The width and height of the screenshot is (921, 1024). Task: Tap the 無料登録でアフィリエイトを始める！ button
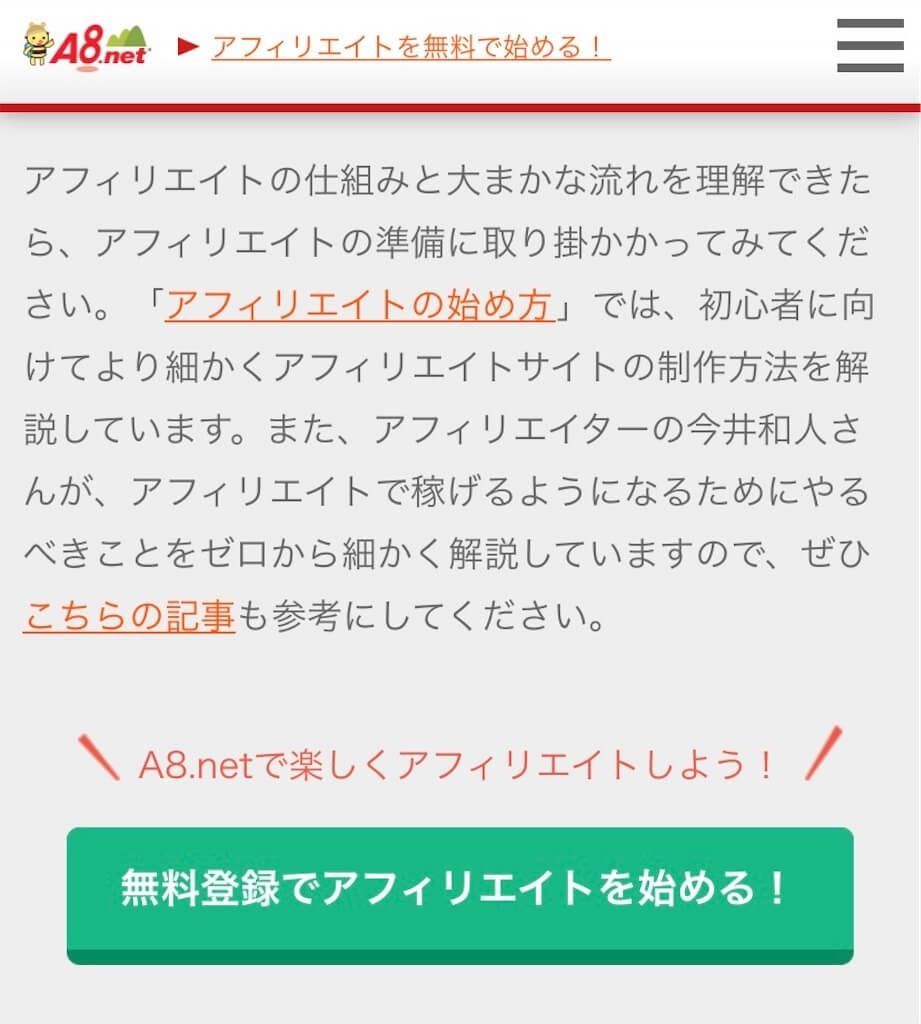click(x=460, y=888)
